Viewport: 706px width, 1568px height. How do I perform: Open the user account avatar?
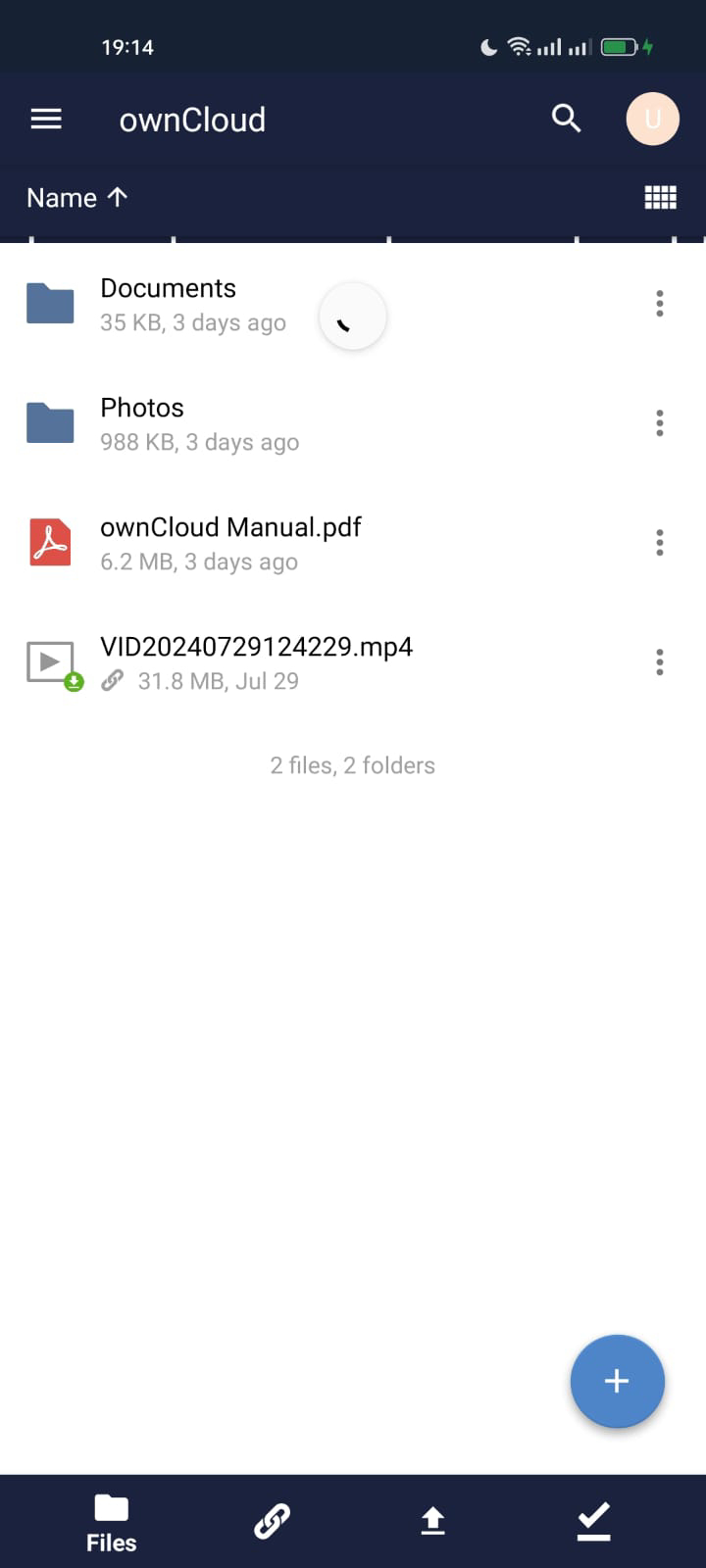(652, 120)
